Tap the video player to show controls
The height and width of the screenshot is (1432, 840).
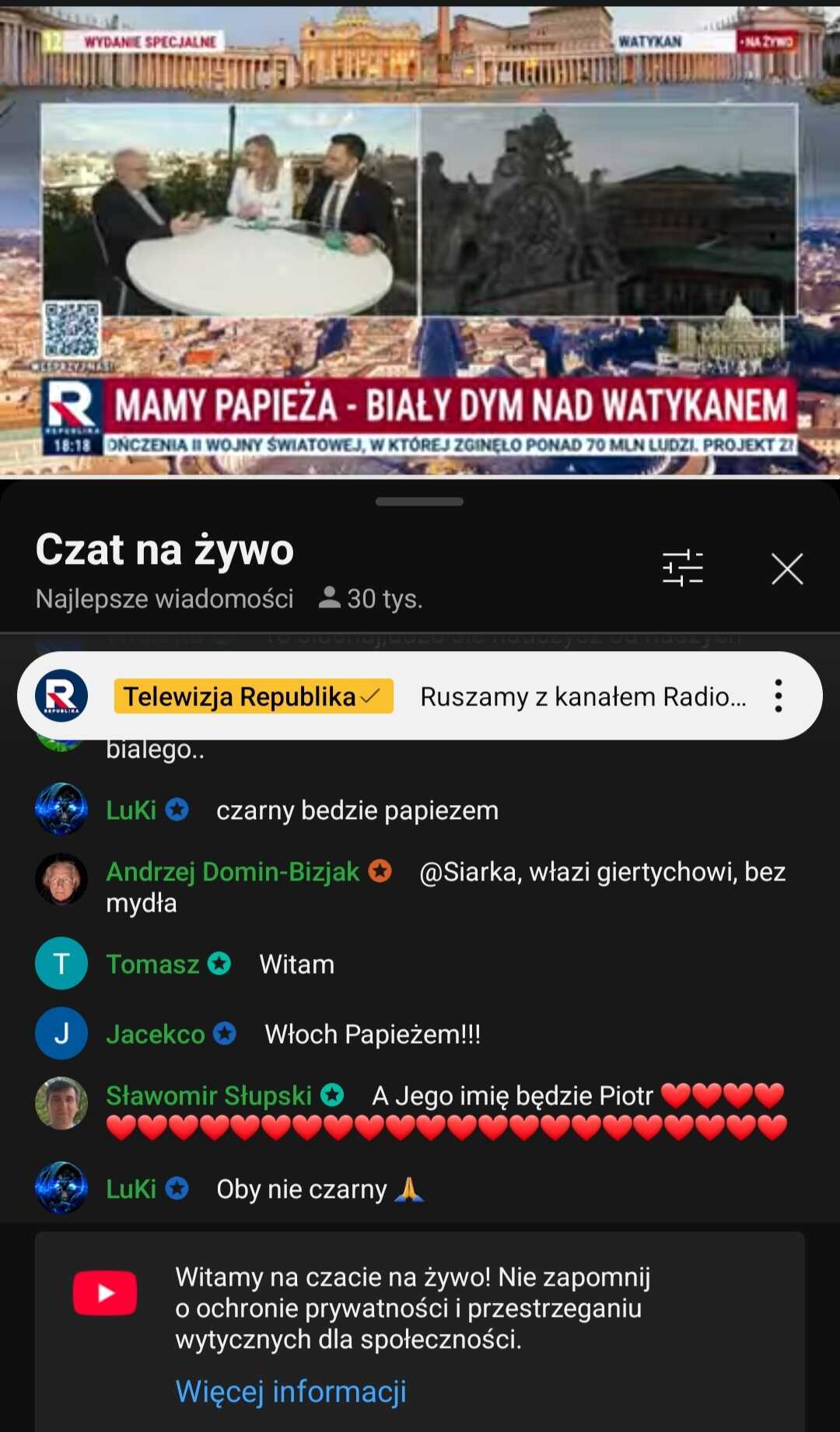[x=420, y=240]
